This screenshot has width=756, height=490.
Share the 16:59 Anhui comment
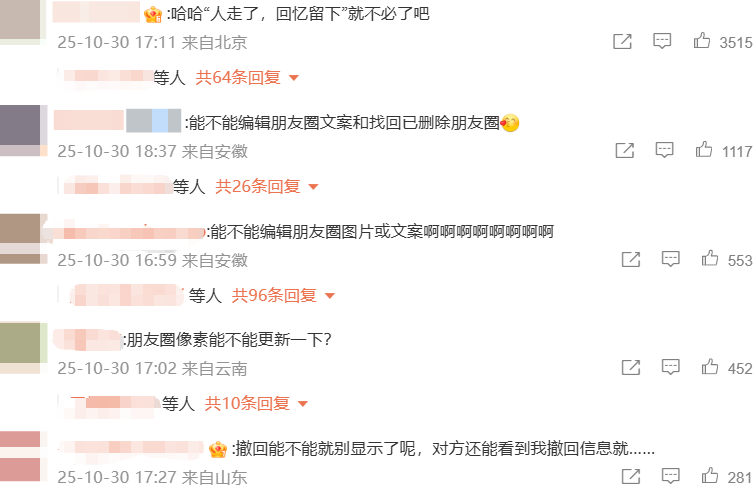[630, 260]
